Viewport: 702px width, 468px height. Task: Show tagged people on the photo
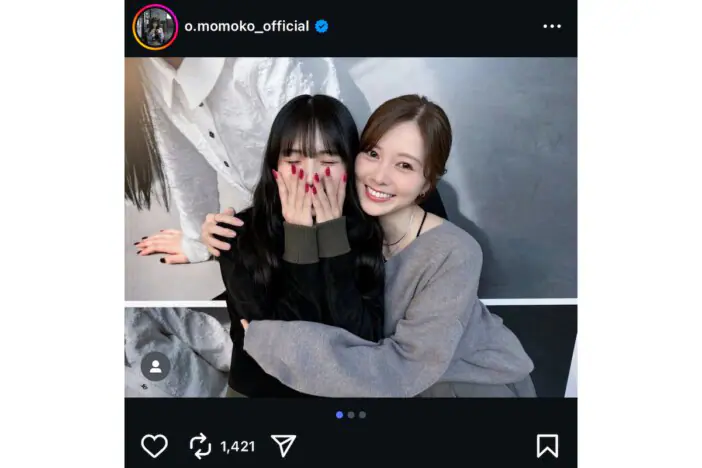tap(155, 366)
